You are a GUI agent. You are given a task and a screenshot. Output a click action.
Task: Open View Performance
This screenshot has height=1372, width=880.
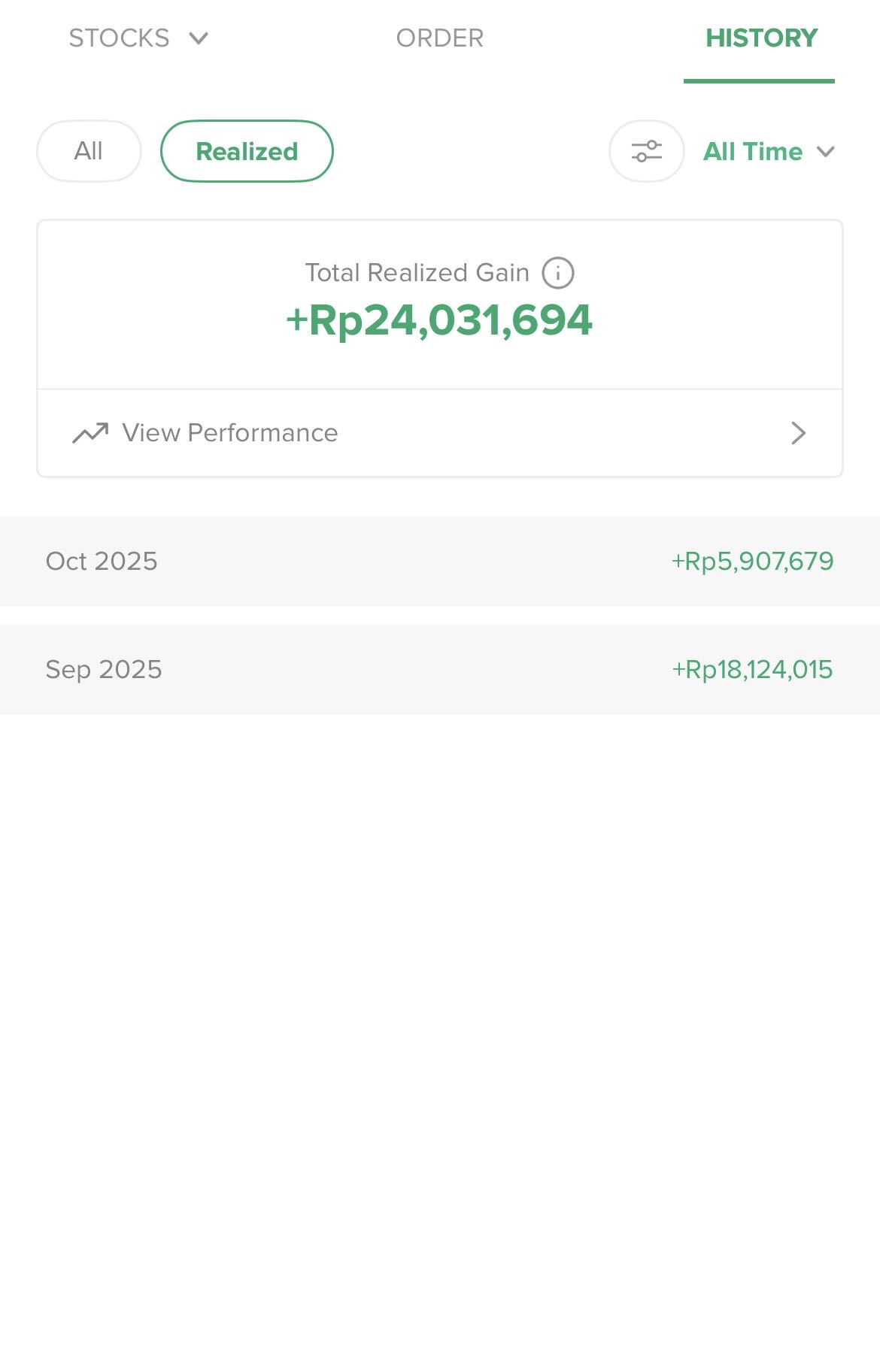click(439, 433)
